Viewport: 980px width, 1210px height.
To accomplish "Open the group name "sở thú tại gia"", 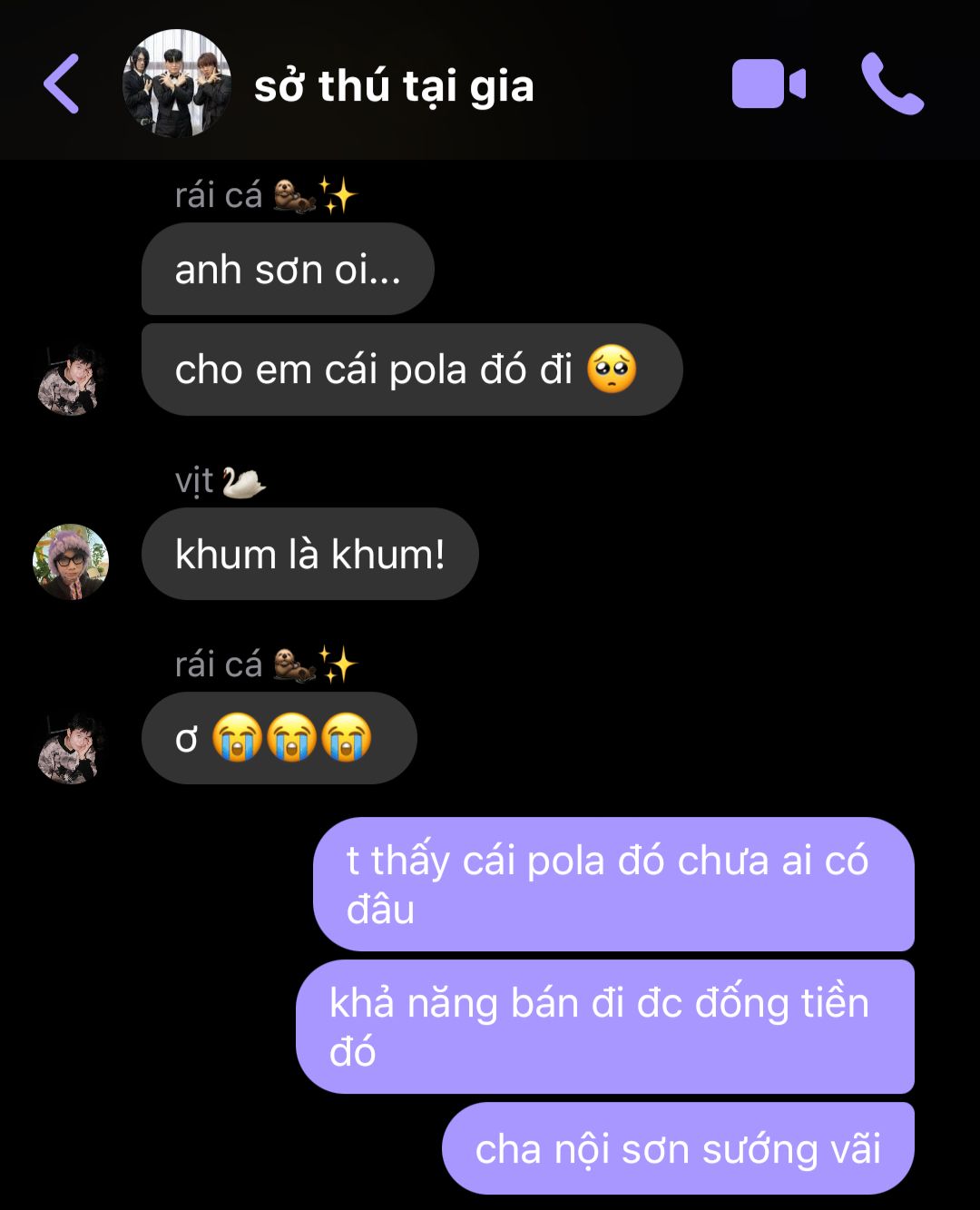I will (x=394, y=87).
